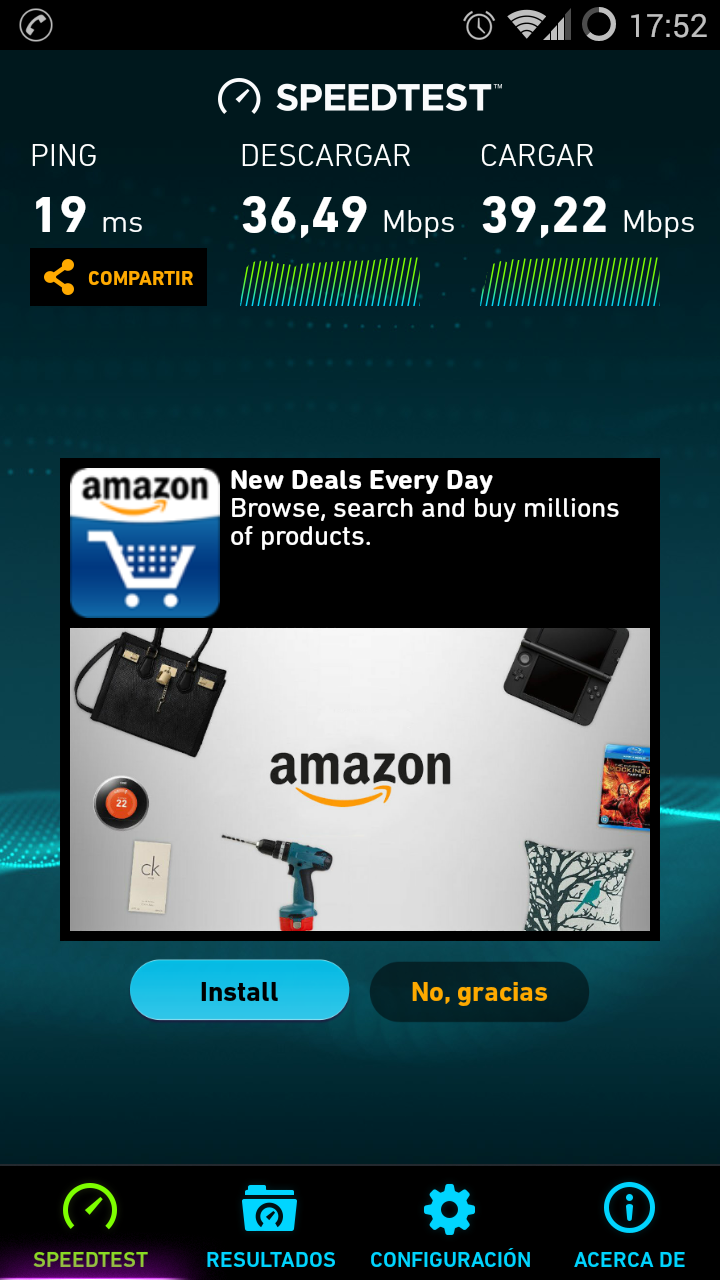The height and width of the screenshot is (1280, 720).
Task: Install the Amazon app
Action: pyautogui.click(x=239, y=991)
